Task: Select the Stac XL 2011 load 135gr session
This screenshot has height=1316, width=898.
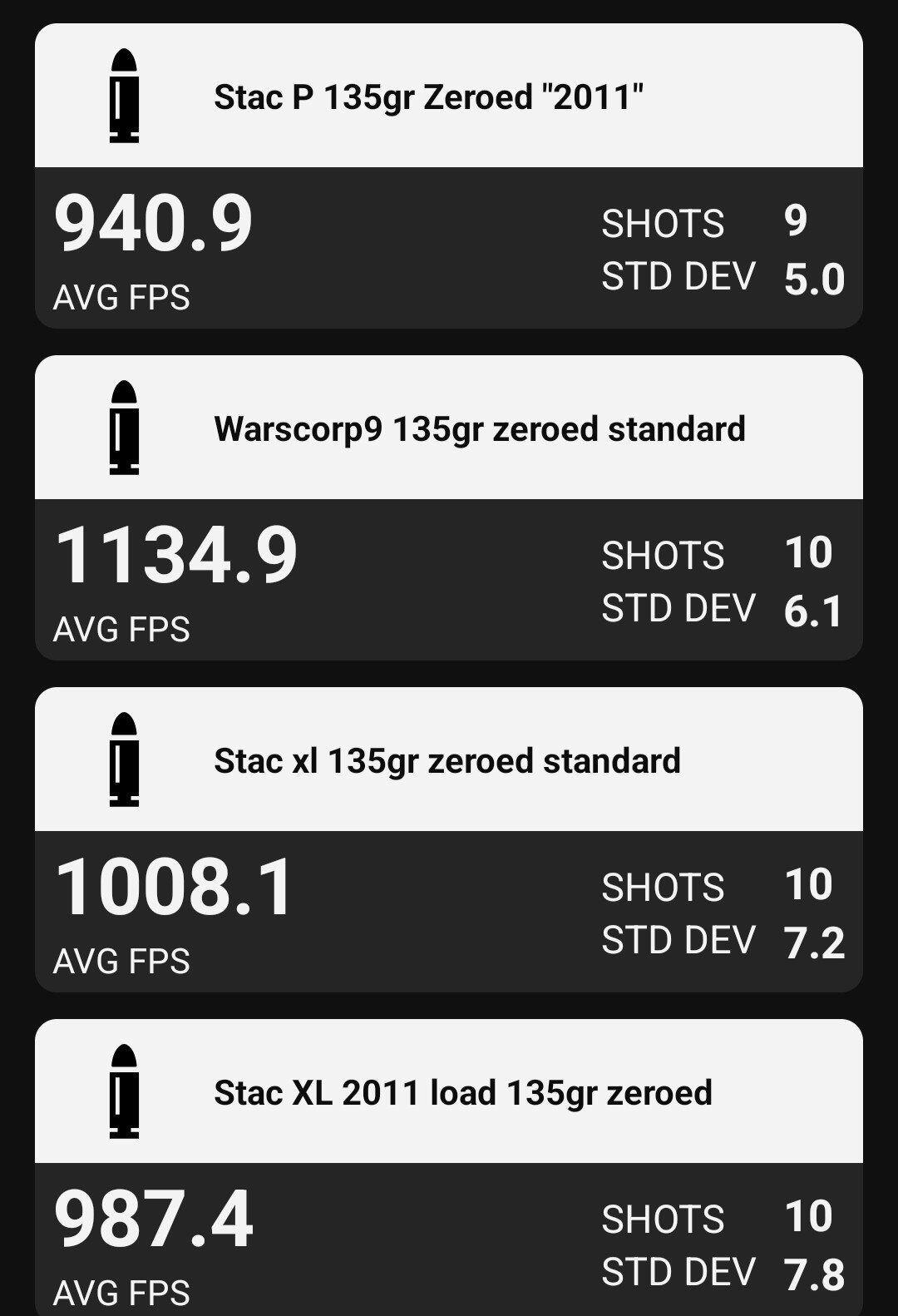Action: coord(462,1093)
